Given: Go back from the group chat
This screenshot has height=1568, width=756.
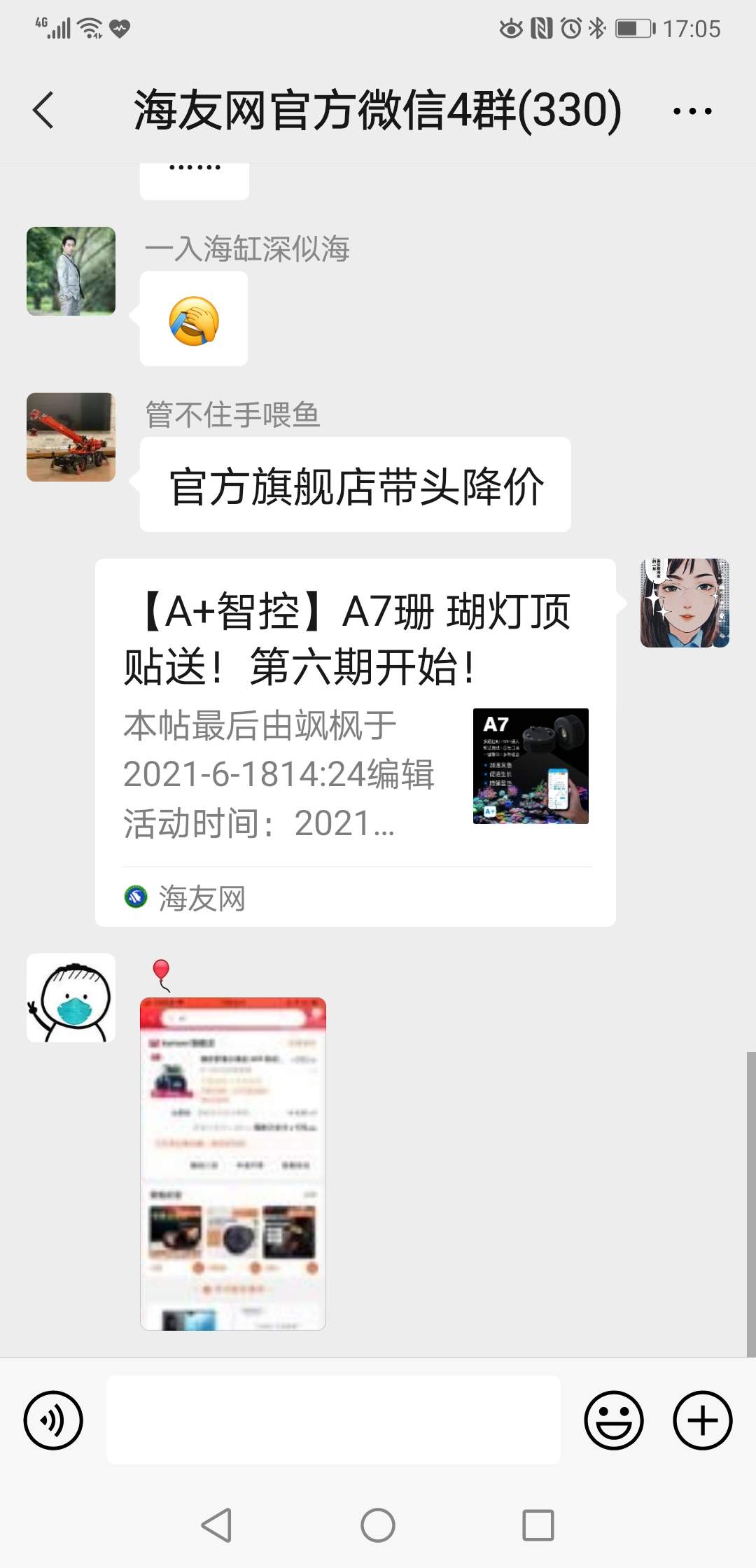Looking at the screenshot, I should click(43, 111).
